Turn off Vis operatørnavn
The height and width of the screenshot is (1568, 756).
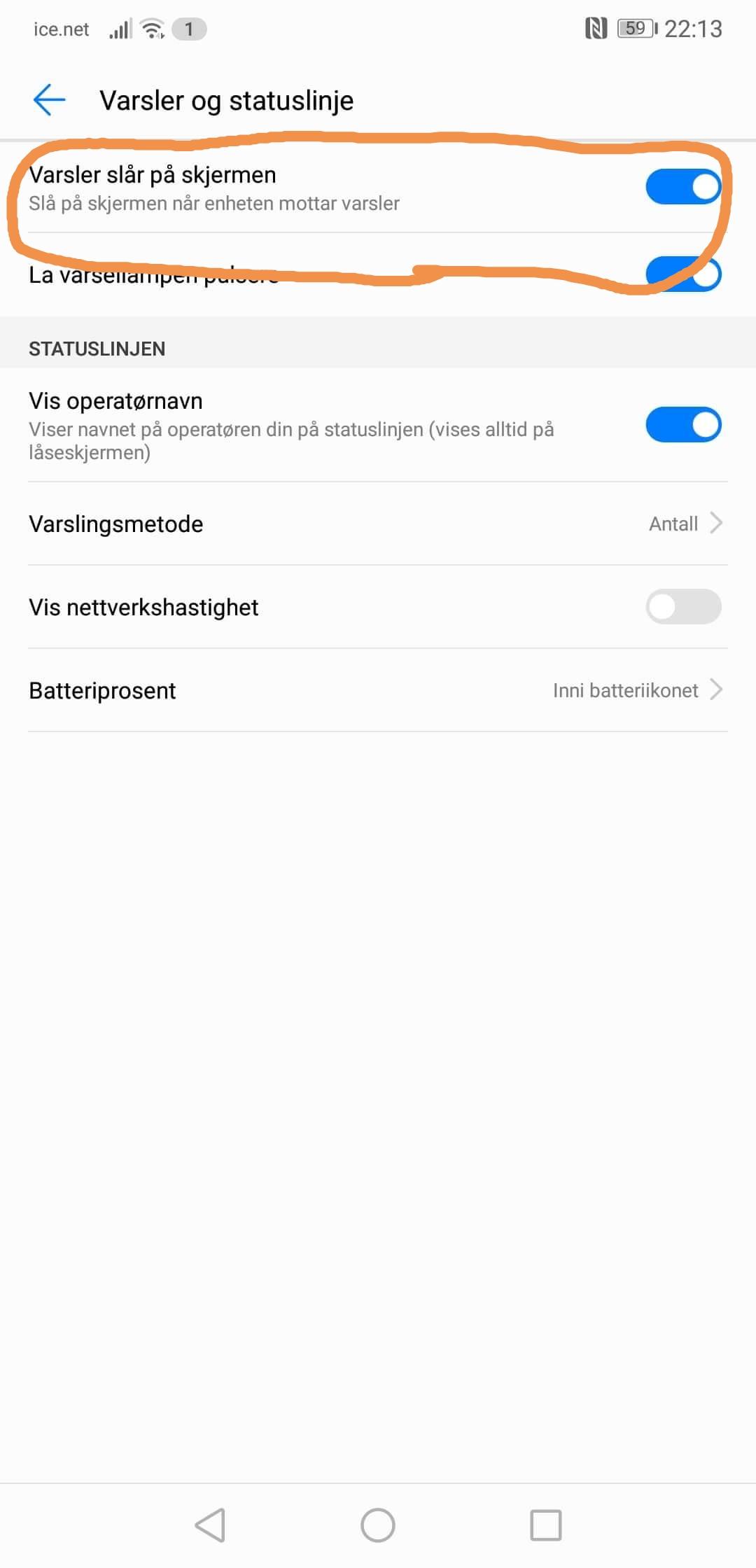(x=683, y=425)
